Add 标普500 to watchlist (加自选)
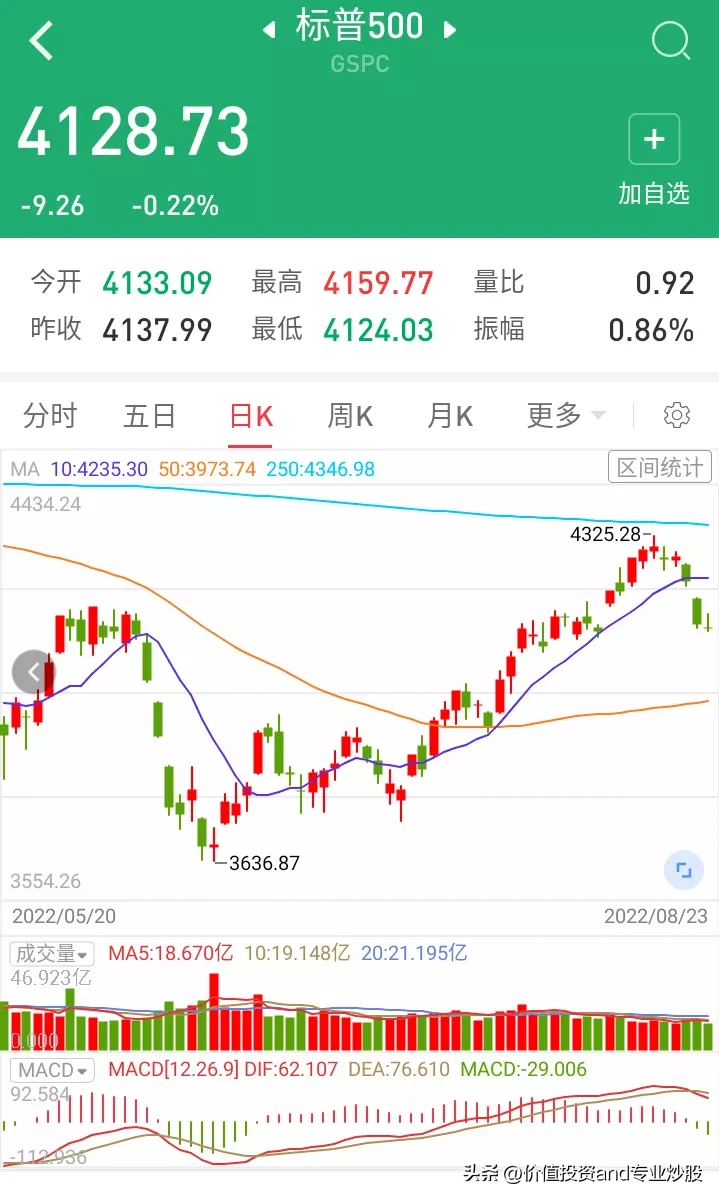This screenshot has height=1199, width=719. pos(654,160)
